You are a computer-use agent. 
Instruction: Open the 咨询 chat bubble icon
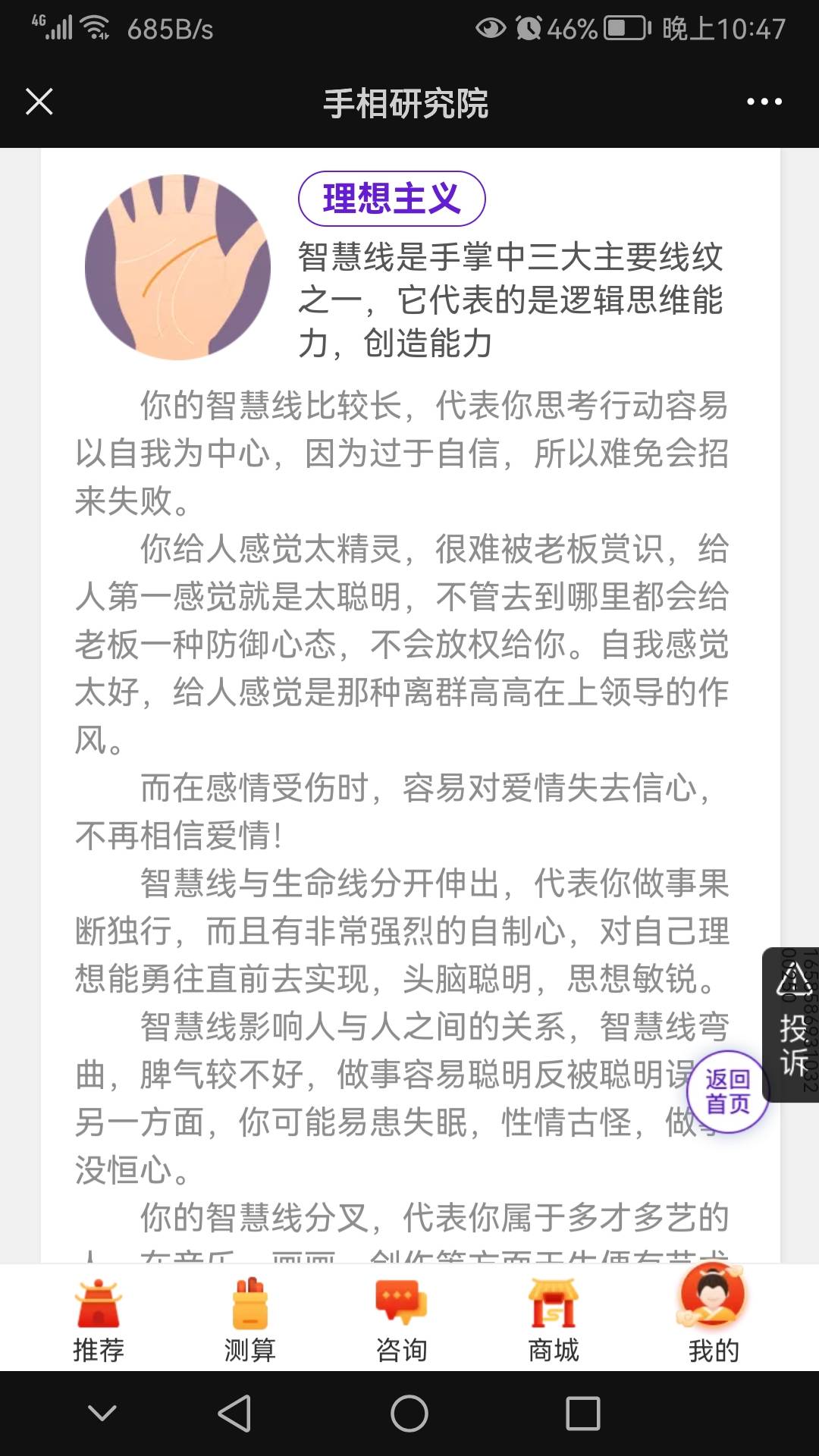point(402,1298)
